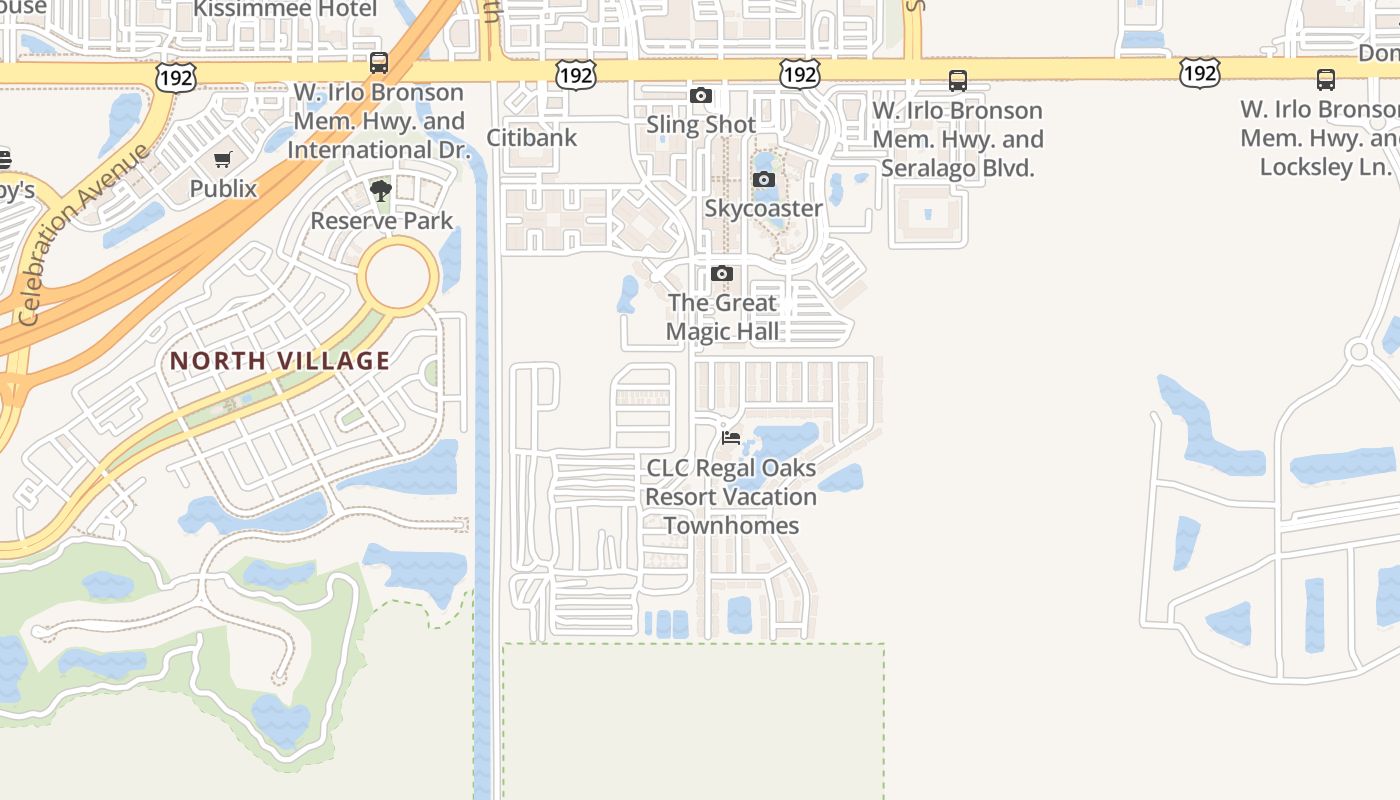Select the Locksley Ln. bus stop marker
This screenshot has width=1400, height=800.
1326,80
